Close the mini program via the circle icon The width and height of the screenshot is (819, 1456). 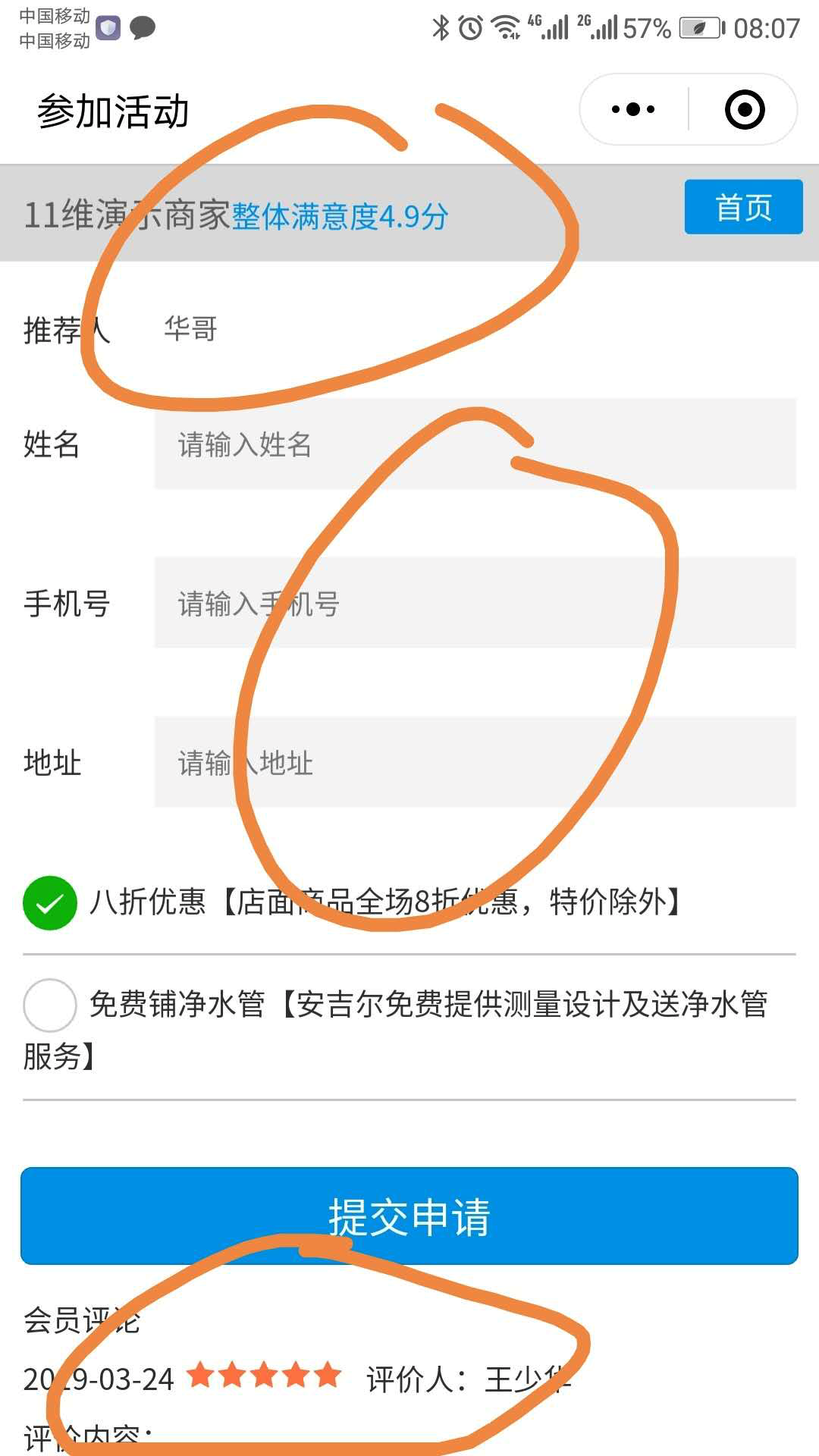(x=744, y=109)
